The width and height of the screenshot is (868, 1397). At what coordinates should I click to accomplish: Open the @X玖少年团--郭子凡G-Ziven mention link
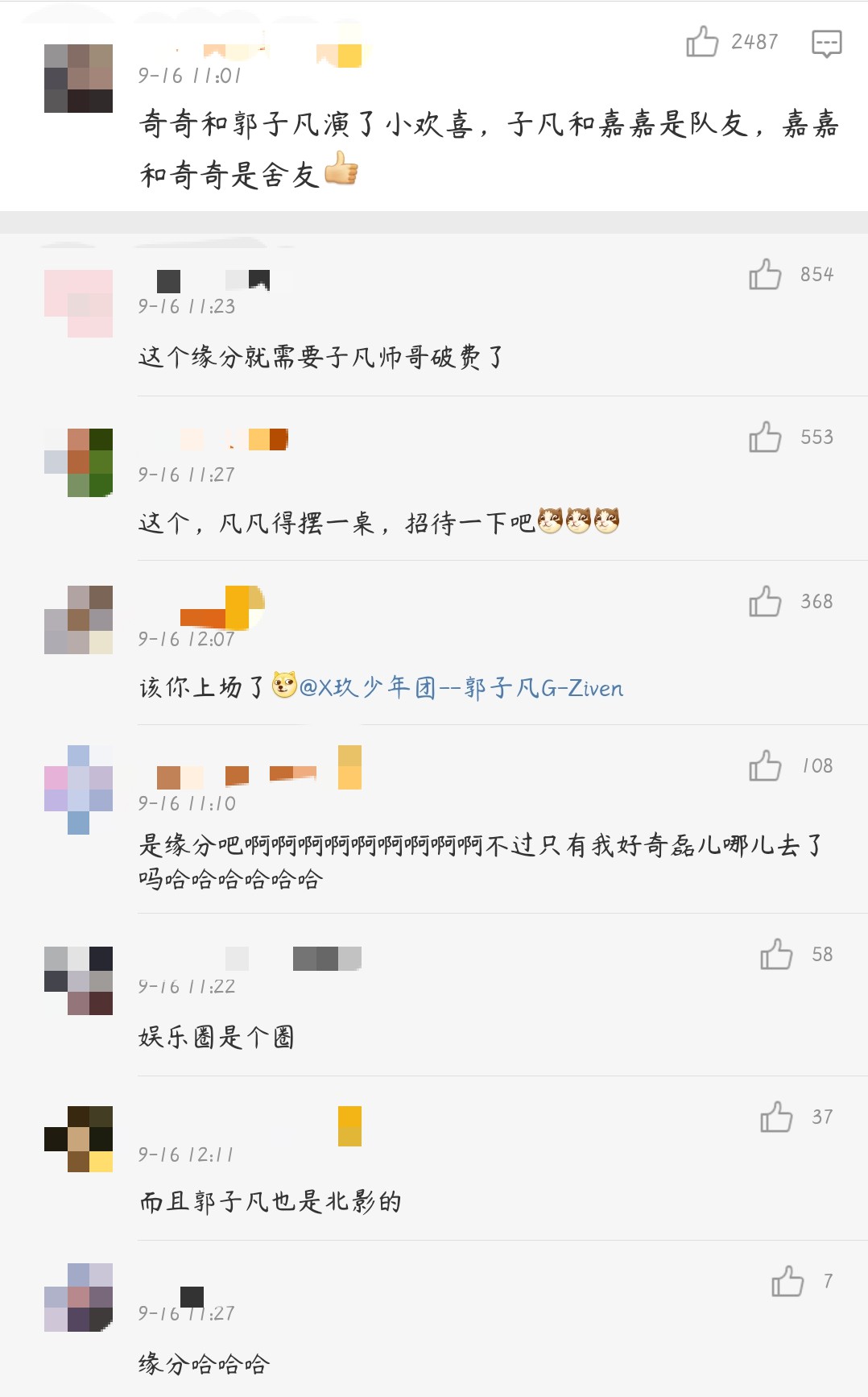click(461, 688)
